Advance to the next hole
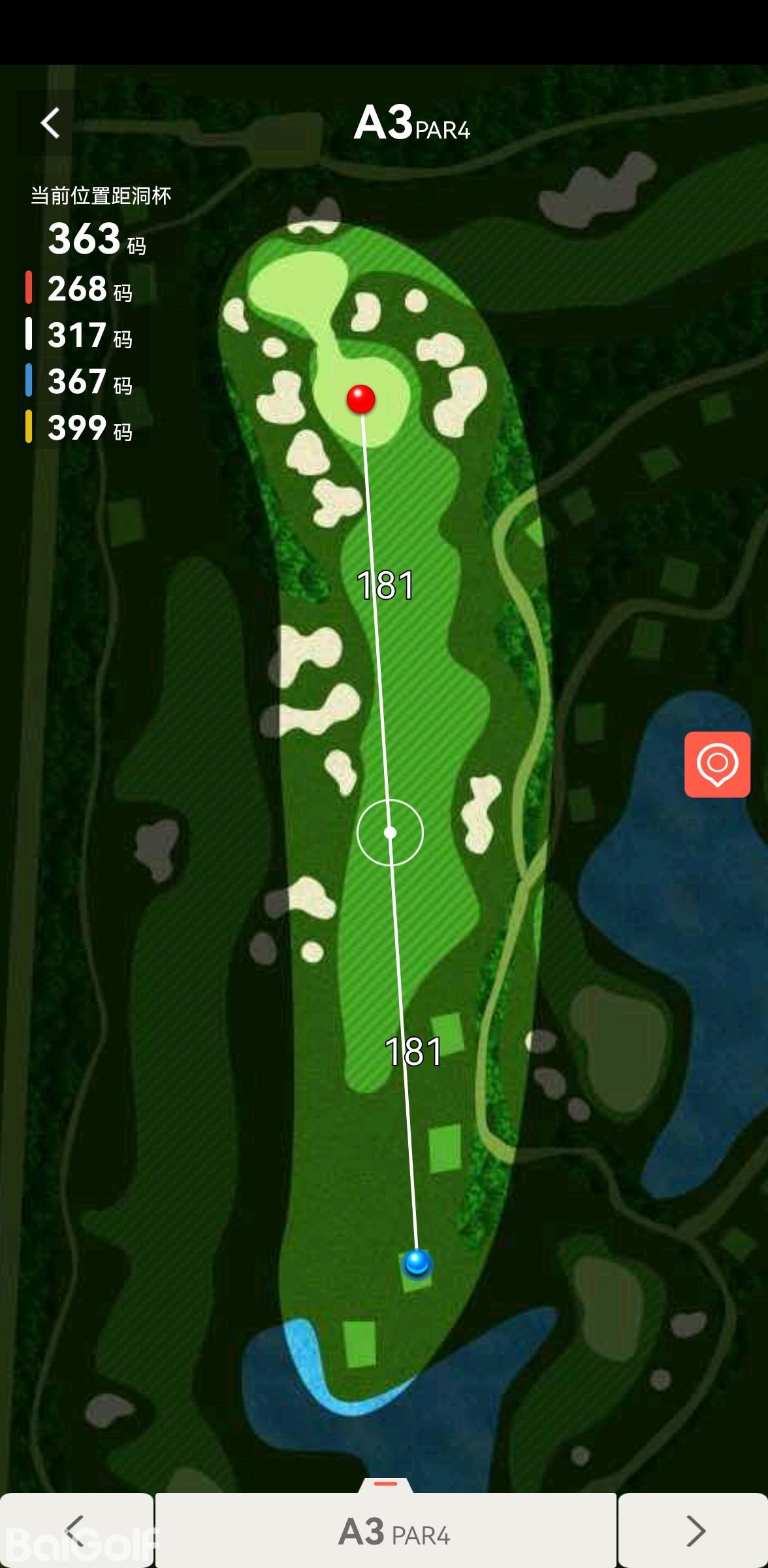This screenshot has width=768, height=1568. tap(694, 1530)
